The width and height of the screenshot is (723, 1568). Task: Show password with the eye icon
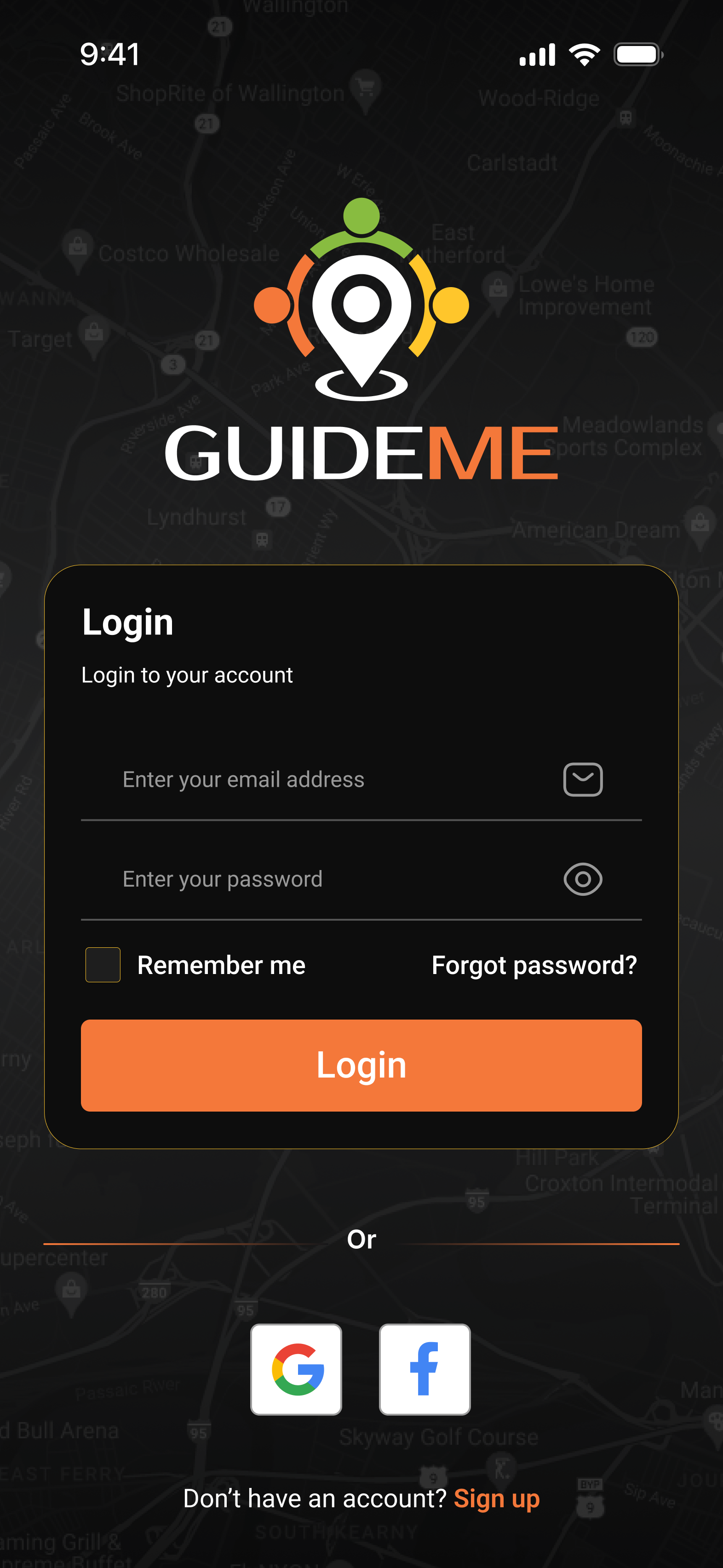(582, 880)
